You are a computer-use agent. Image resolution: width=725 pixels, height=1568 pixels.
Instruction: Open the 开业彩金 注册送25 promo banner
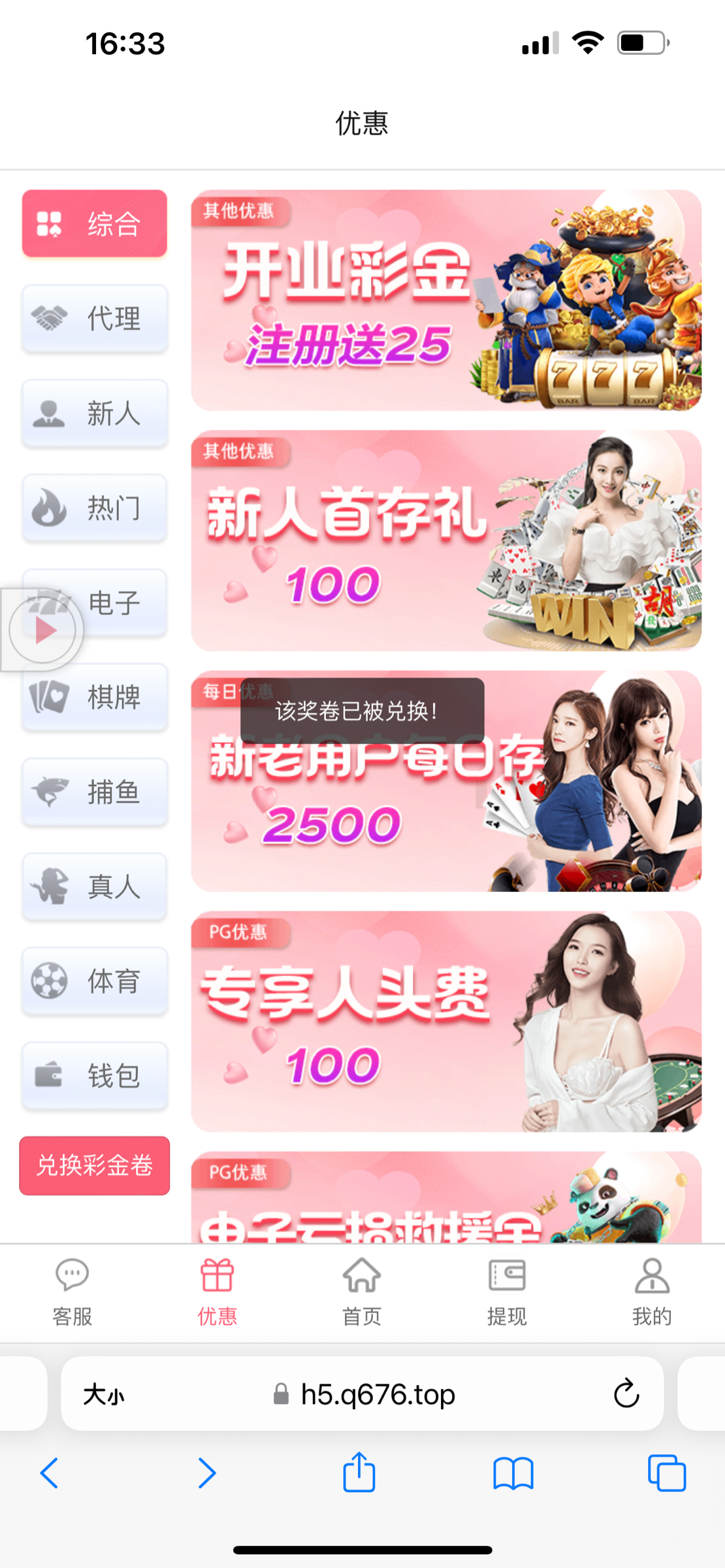click(x=446, y=301)
